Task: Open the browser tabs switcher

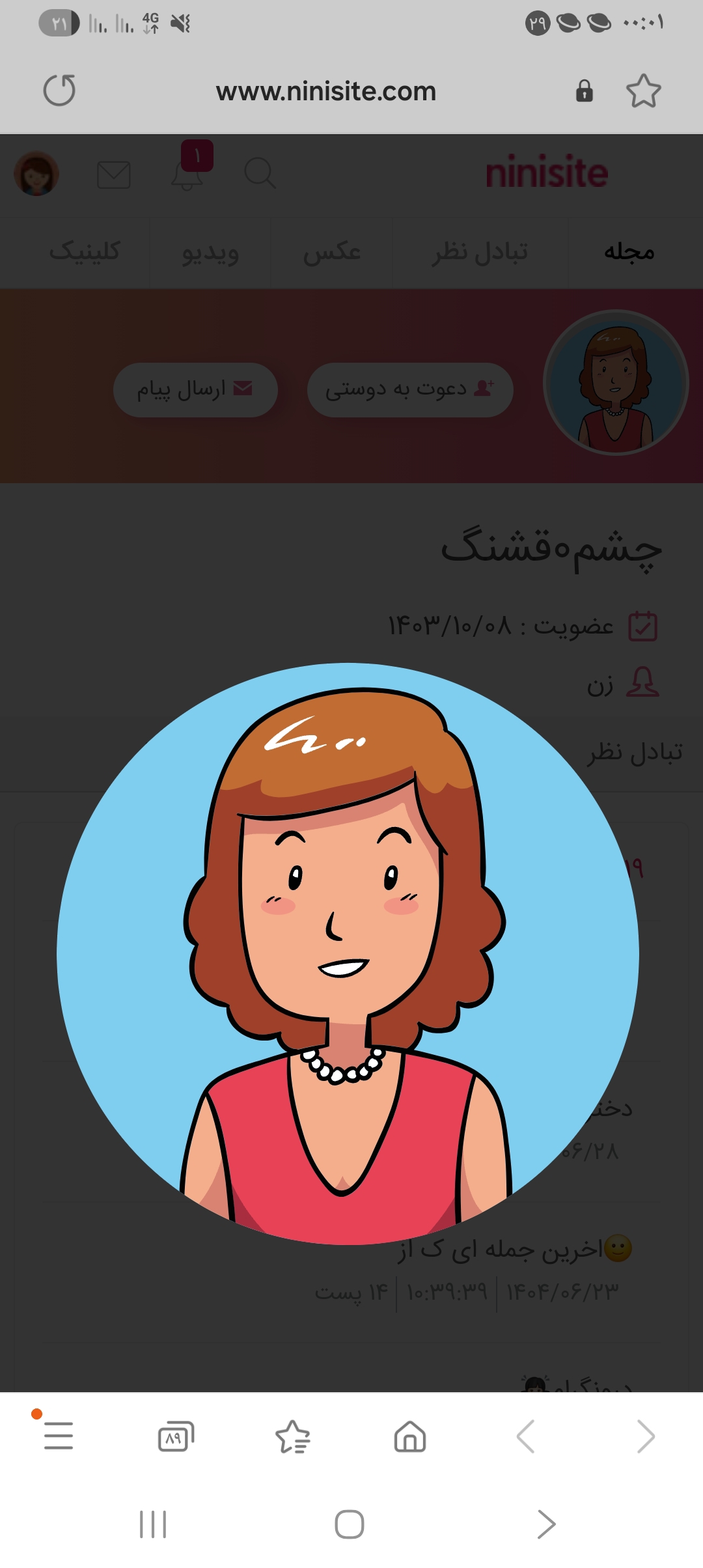Action: tap(176, 1436)
